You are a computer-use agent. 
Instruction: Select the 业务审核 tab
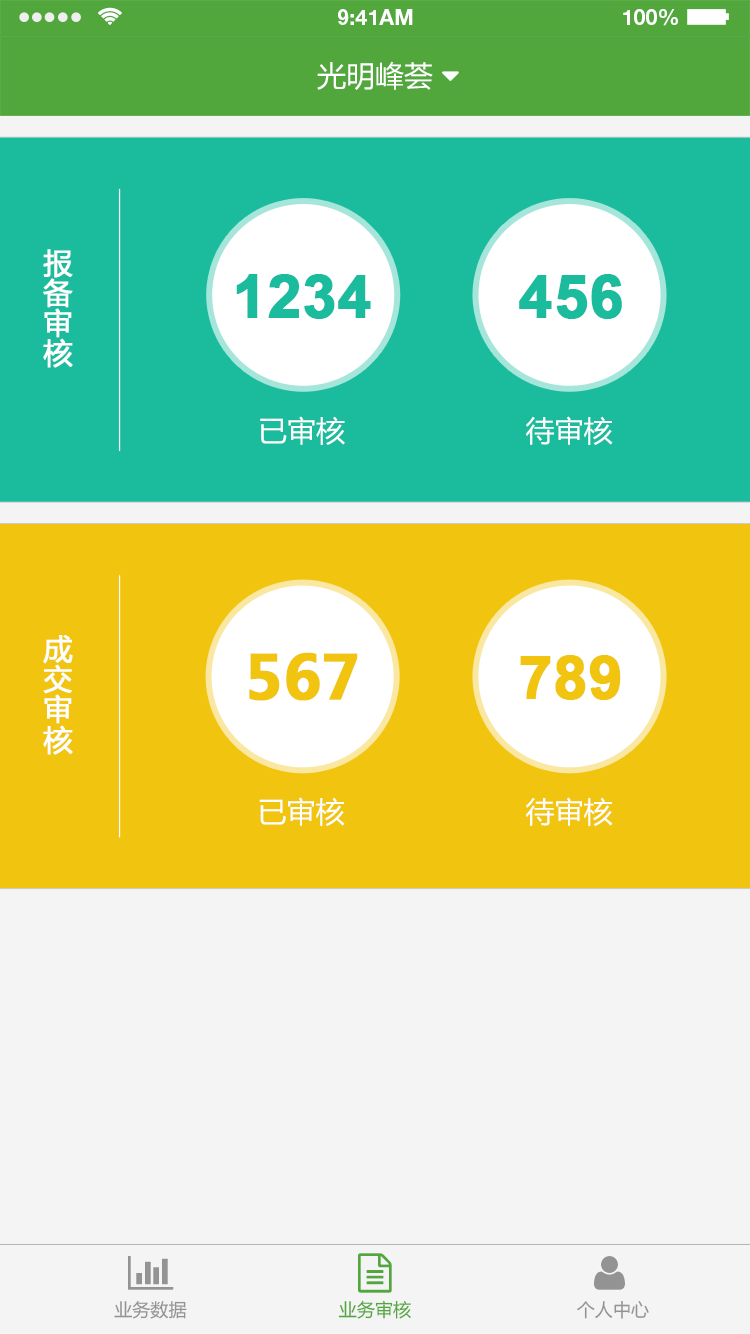click(375, 1288)
